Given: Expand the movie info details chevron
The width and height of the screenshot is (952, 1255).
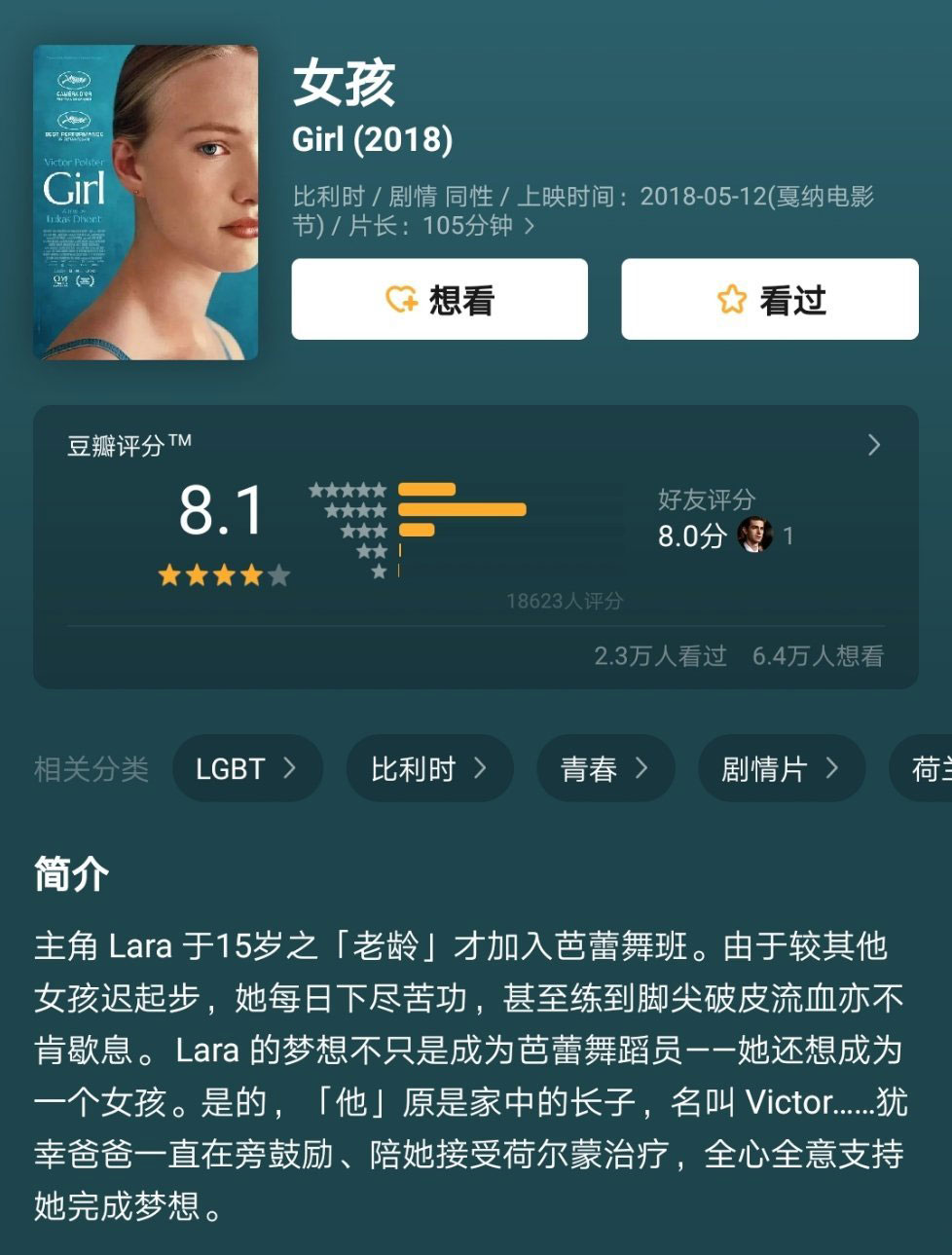Looking at the screenshot, I should (530, 227).
